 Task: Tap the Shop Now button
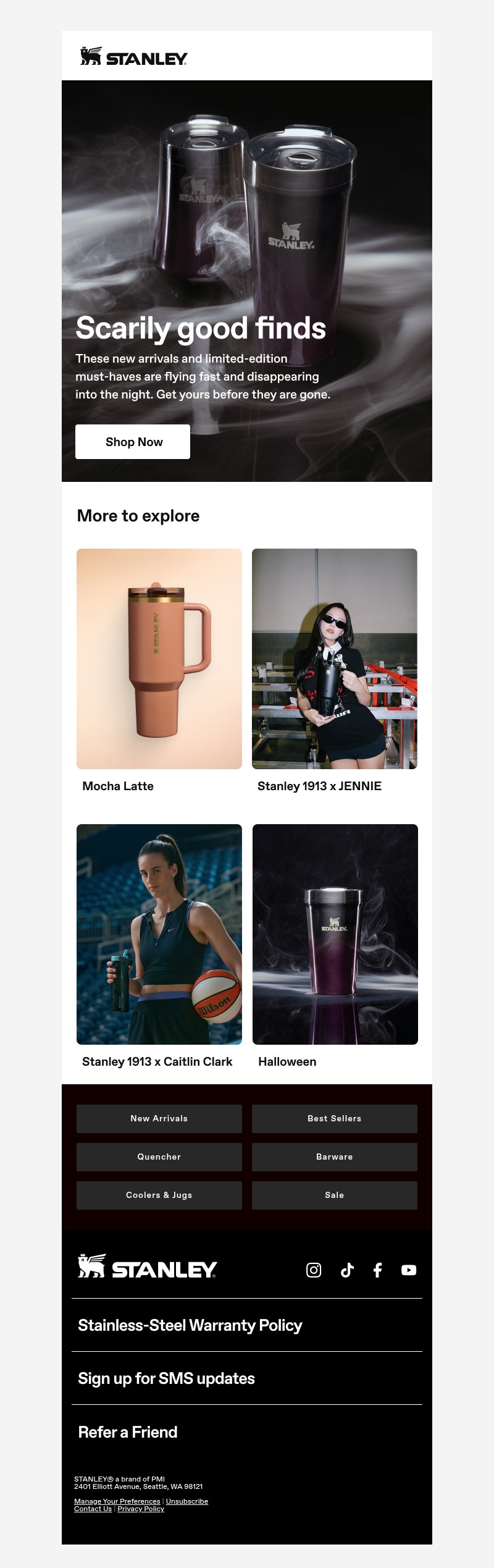click(133, 442)
